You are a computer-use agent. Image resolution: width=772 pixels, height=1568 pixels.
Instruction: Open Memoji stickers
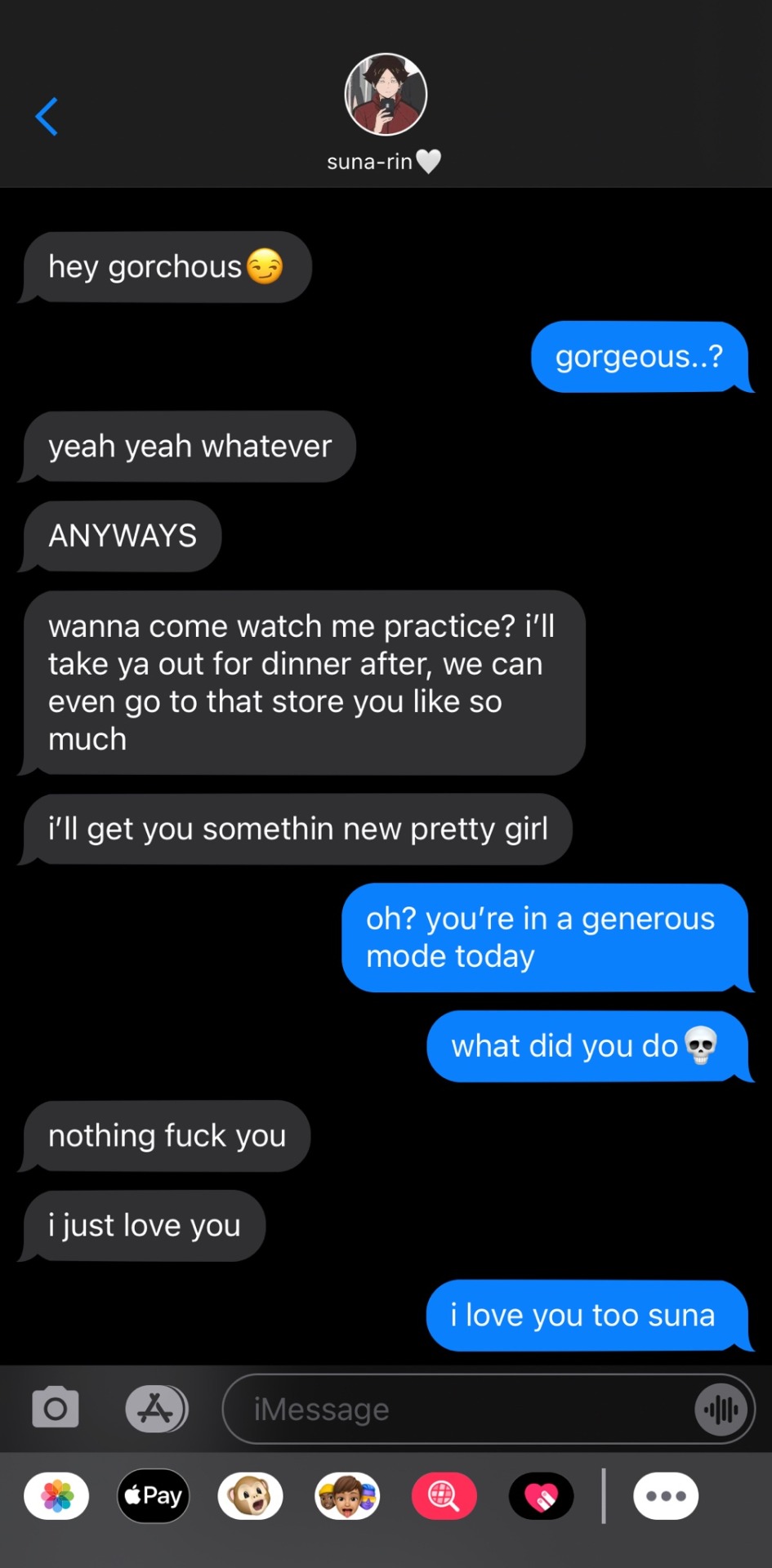tap(347, 1496)
